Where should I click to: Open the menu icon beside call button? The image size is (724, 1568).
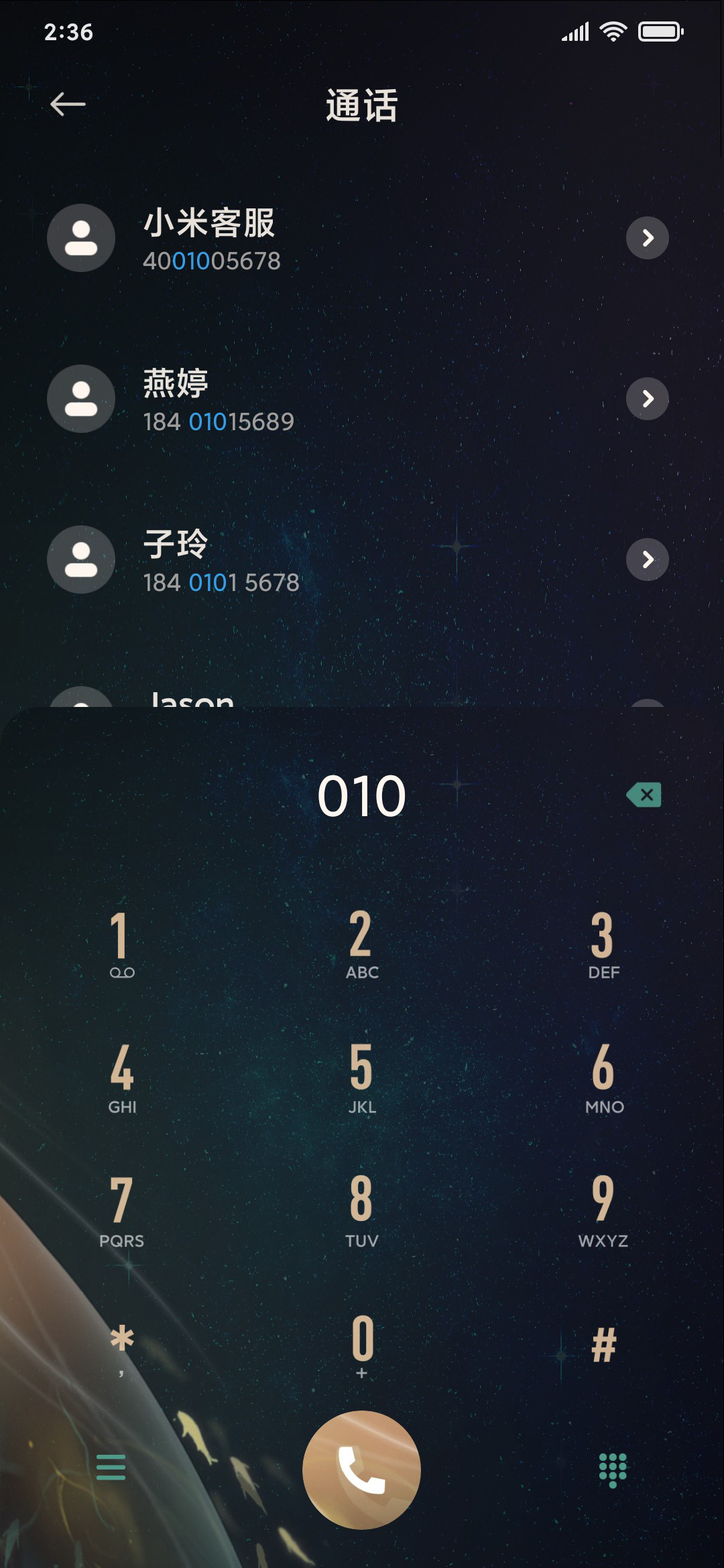point(111,1467)
